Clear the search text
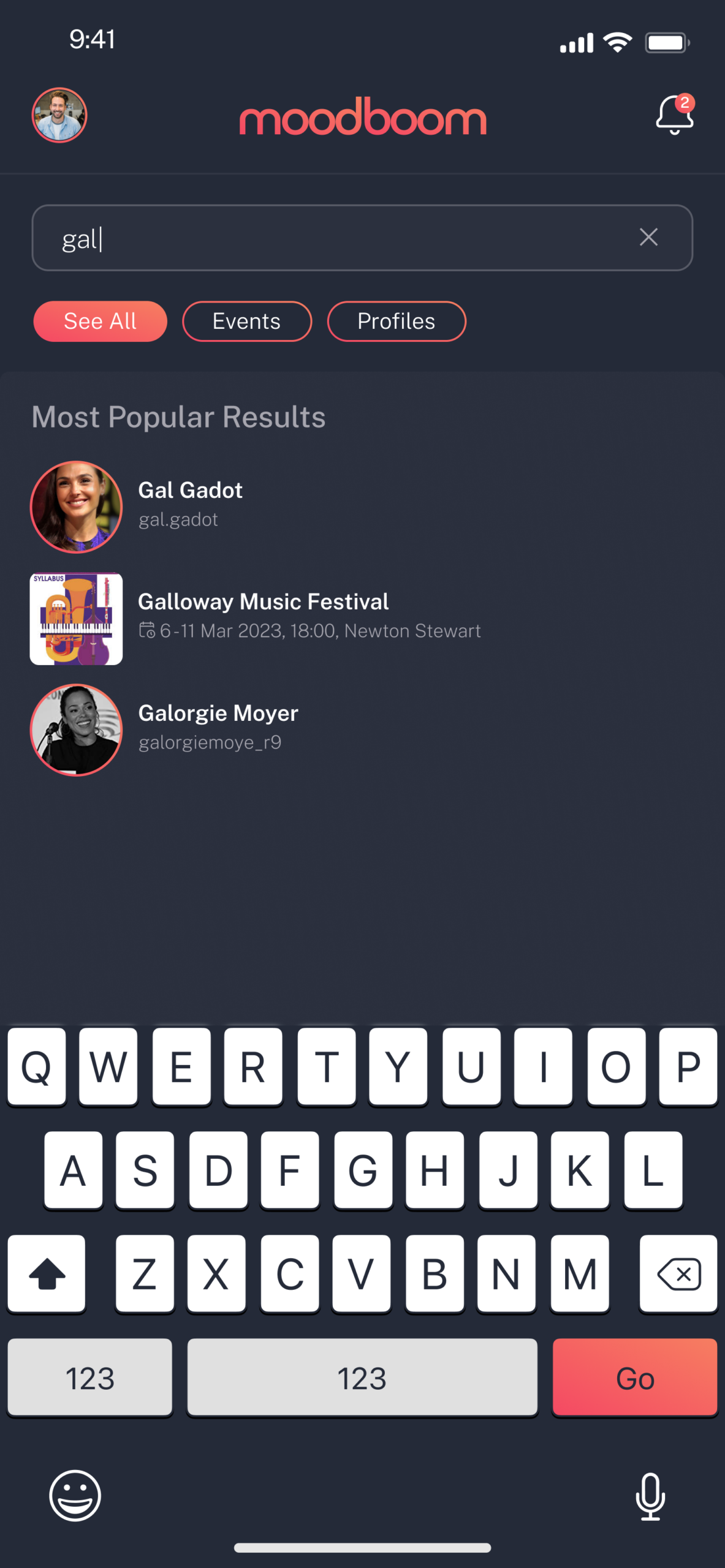The height and width of the screenshot is (1568, 725). pos(648,238)
